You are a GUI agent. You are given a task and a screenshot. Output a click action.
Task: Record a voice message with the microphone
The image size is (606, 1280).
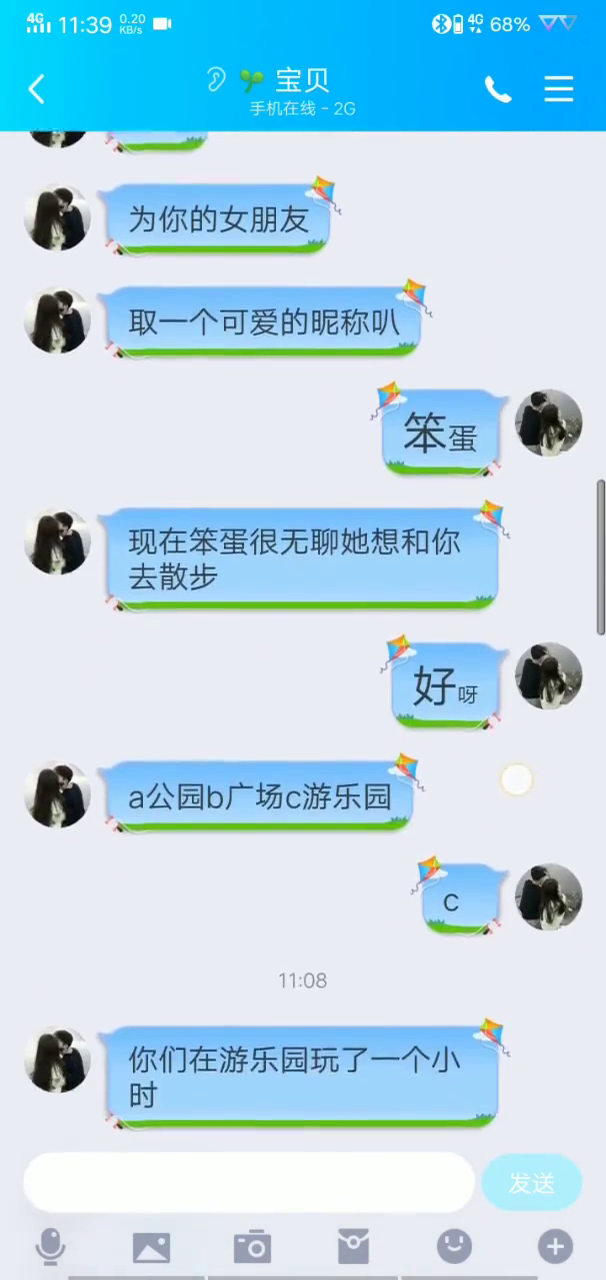pos(50,1246)
